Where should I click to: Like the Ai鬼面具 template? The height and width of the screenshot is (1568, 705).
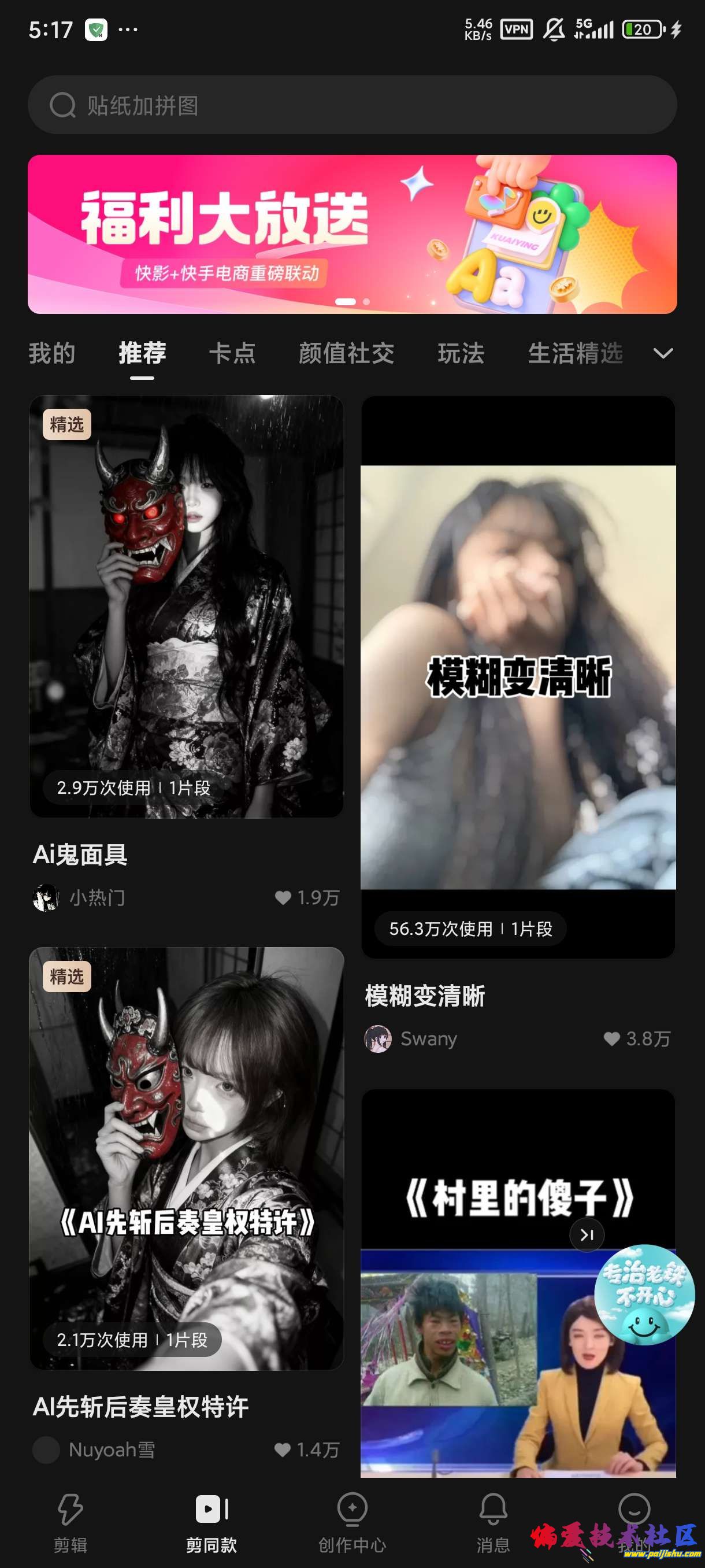coord(284,898)
